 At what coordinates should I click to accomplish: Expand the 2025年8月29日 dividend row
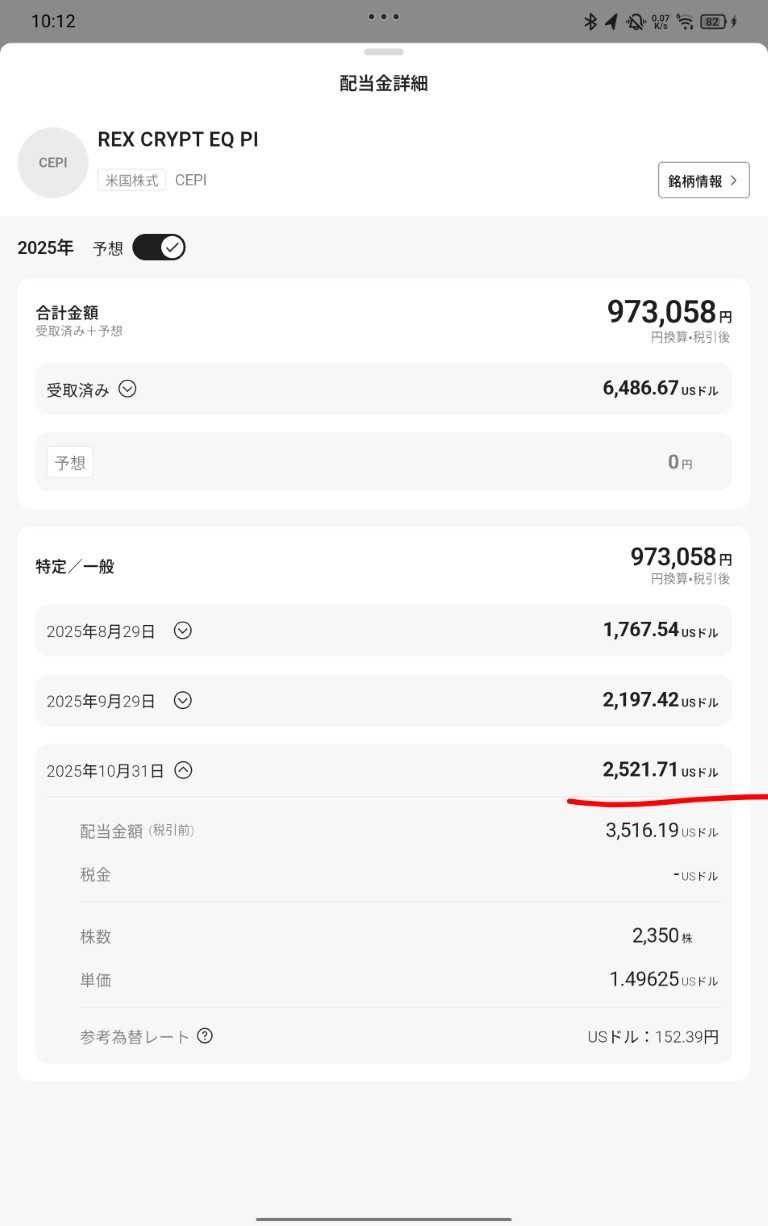[x=182, y=631]
